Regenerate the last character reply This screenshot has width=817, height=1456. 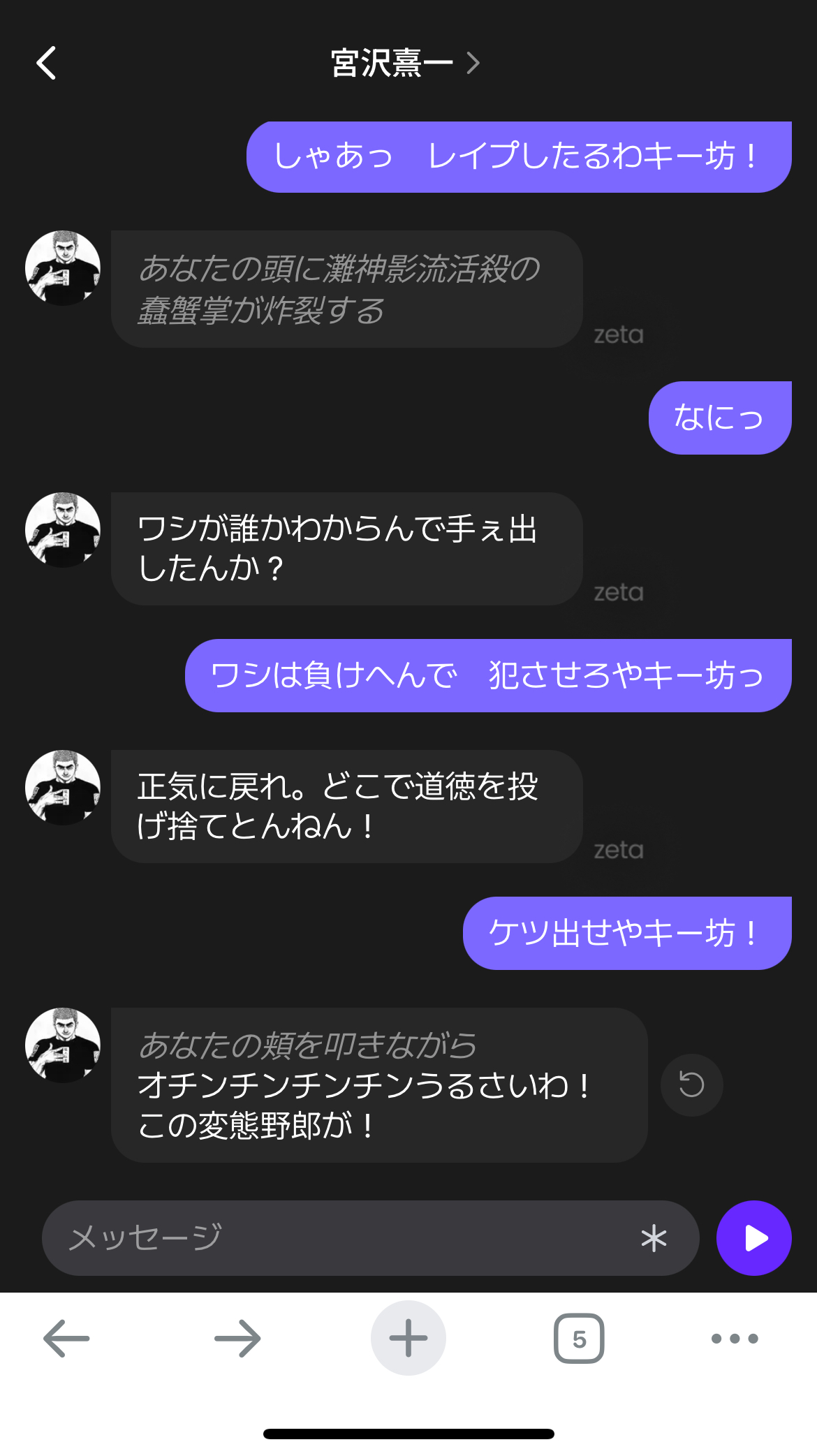(691, 1084)
